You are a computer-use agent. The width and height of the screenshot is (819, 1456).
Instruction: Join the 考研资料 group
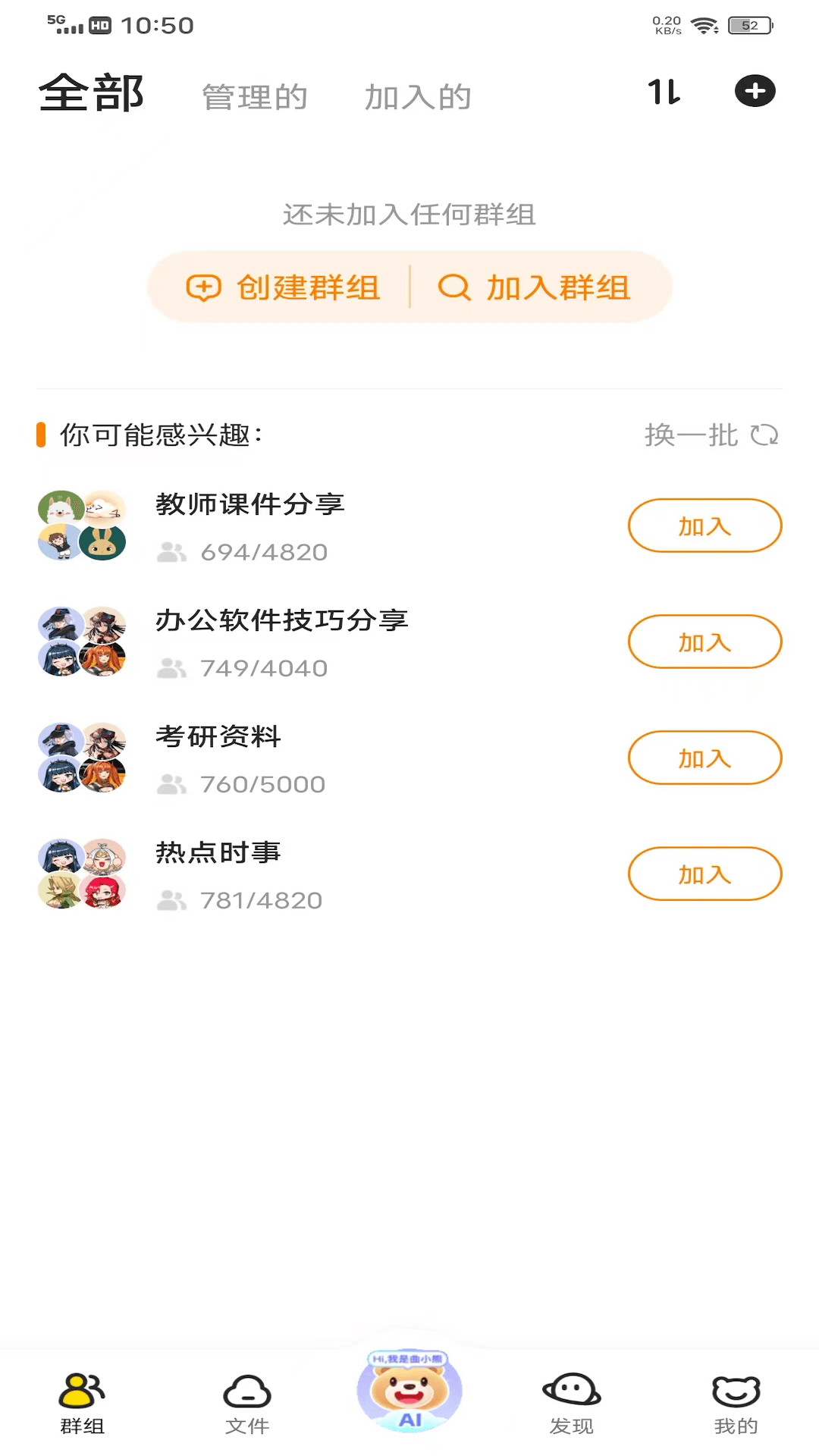(x=704, y=758)
